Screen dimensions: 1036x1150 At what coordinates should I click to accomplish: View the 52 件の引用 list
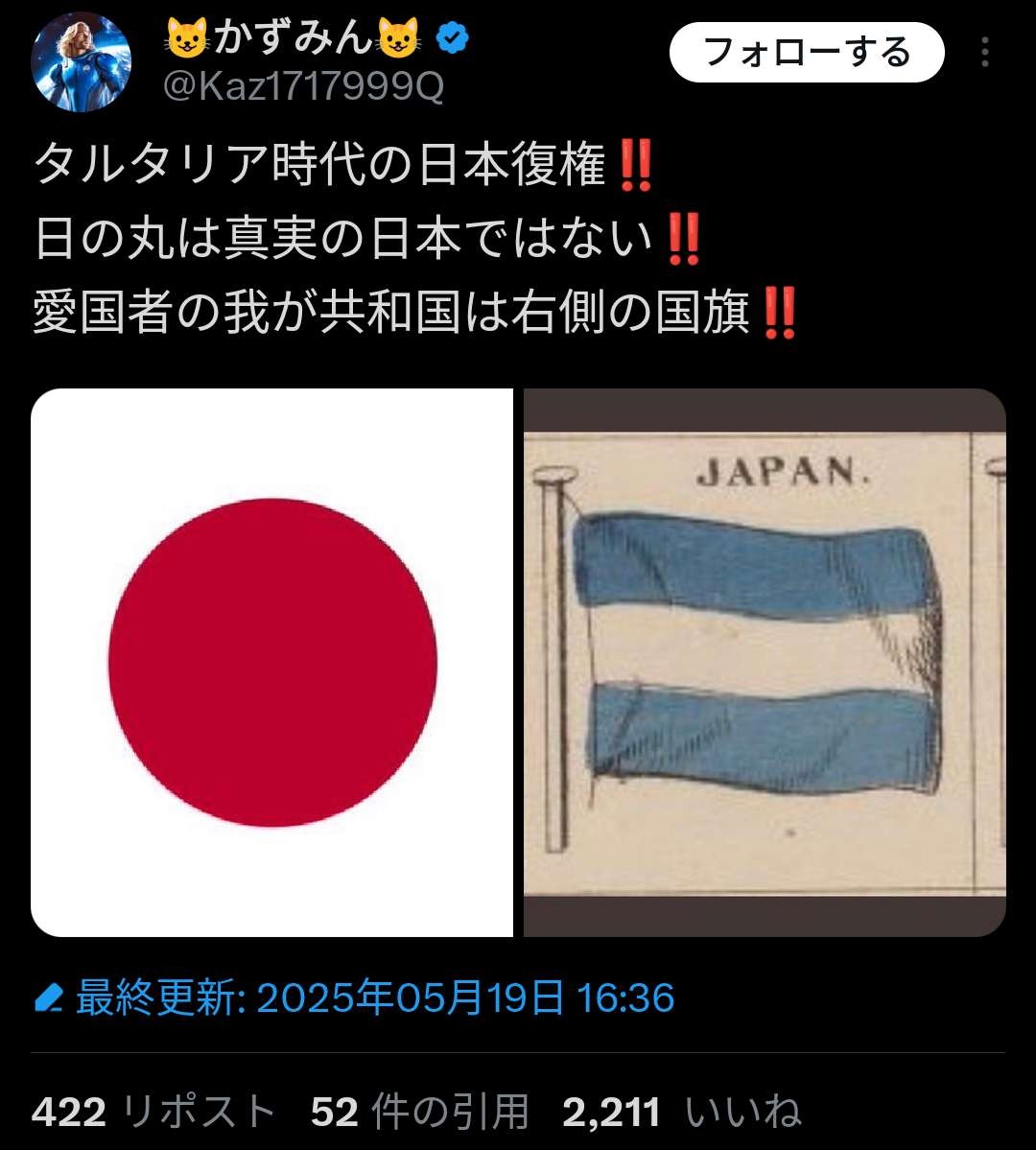pos(420,1113)
